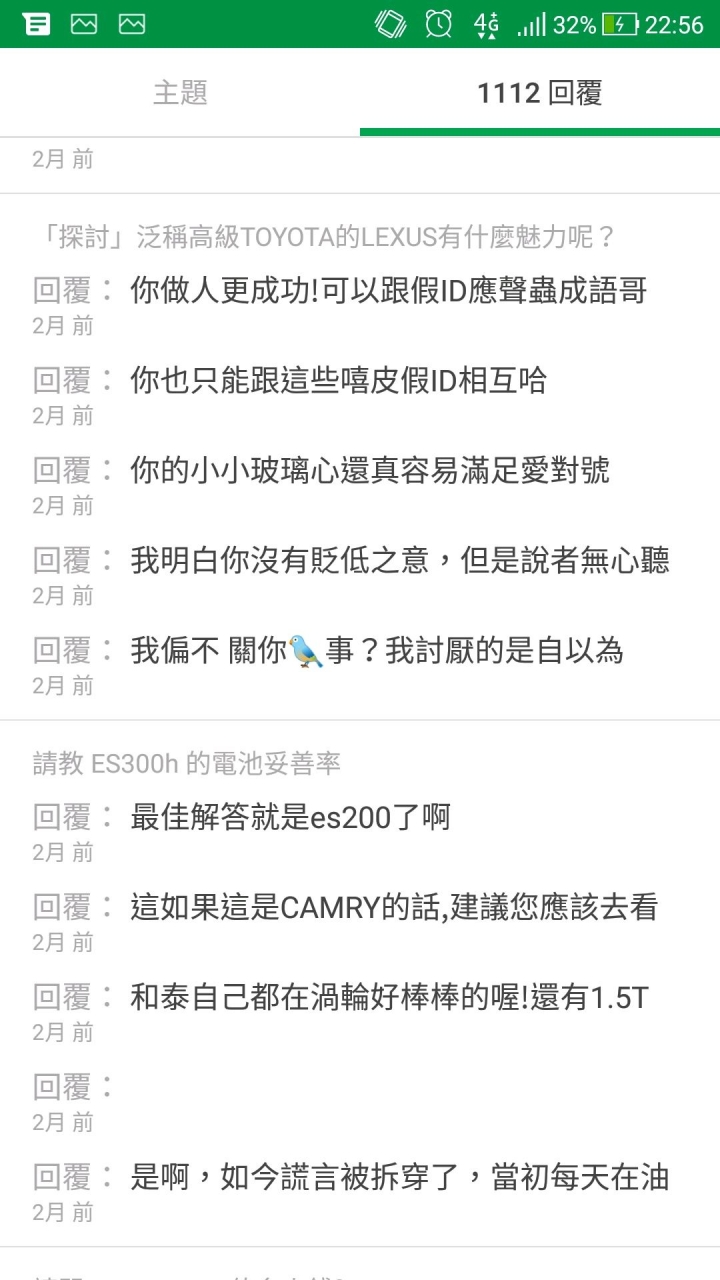Viewport: 720px width, 1280px height.
Task: Open reply 你也只能跟這些嘻皮假ID相互哈
Action: [360, 395]
